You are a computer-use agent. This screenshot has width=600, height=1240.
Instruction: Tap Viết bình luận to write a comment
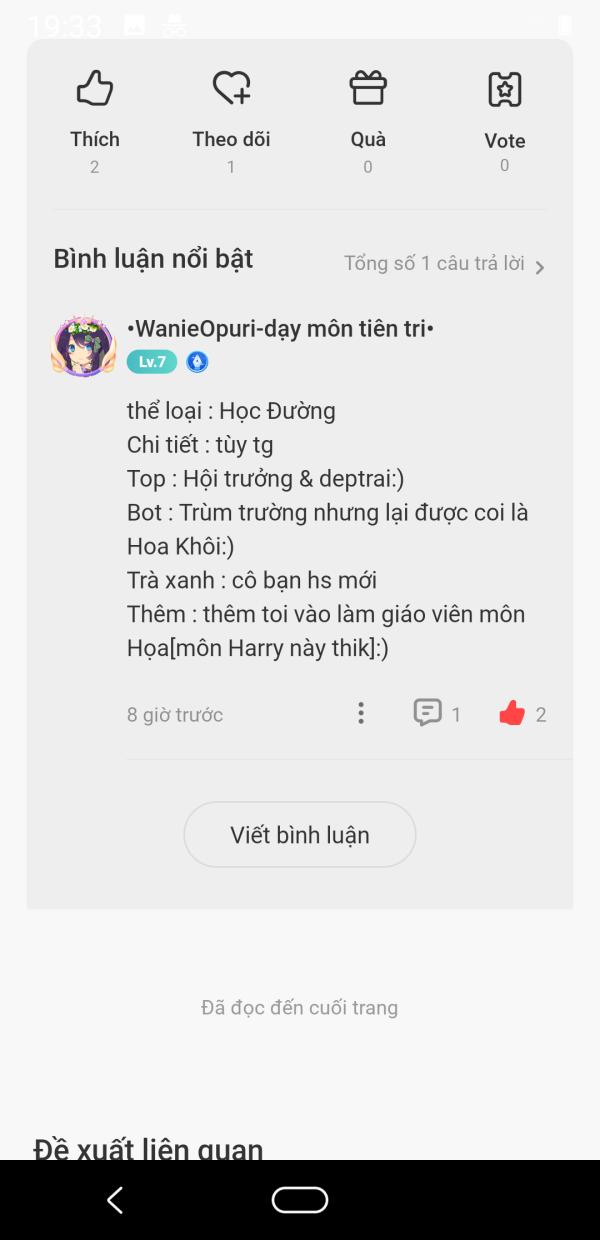point(300,835)
